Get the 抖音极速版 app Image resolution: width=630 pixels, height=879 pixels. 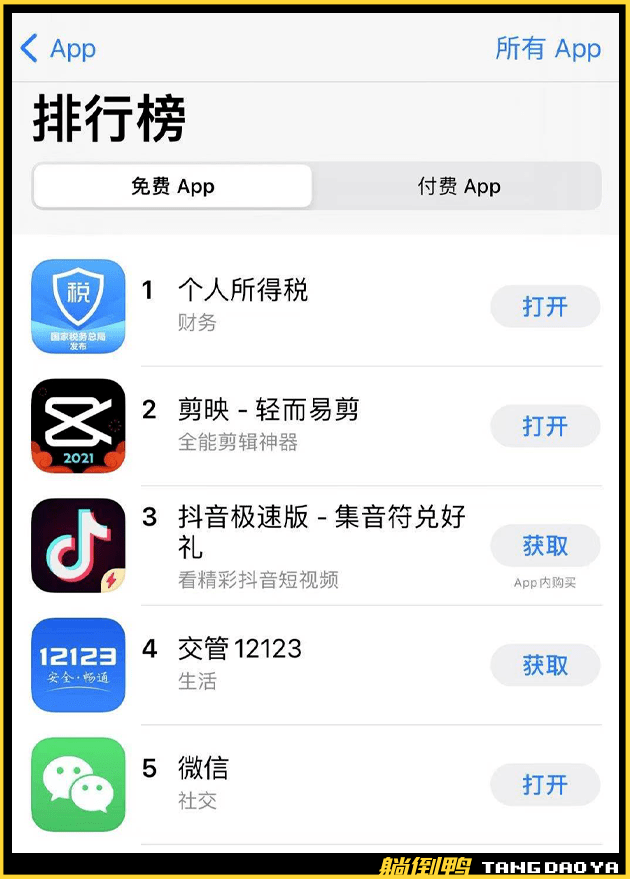[x=545, y=546]
